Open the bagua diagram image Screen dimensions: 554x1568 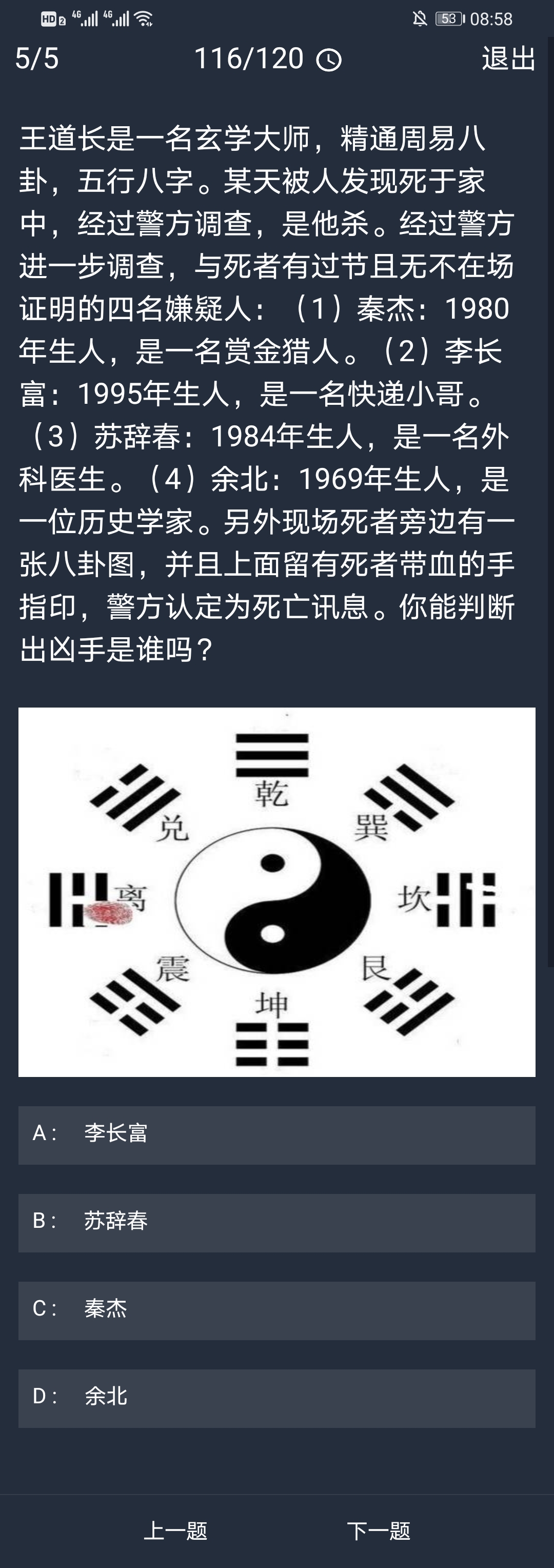tap(277, 892)
